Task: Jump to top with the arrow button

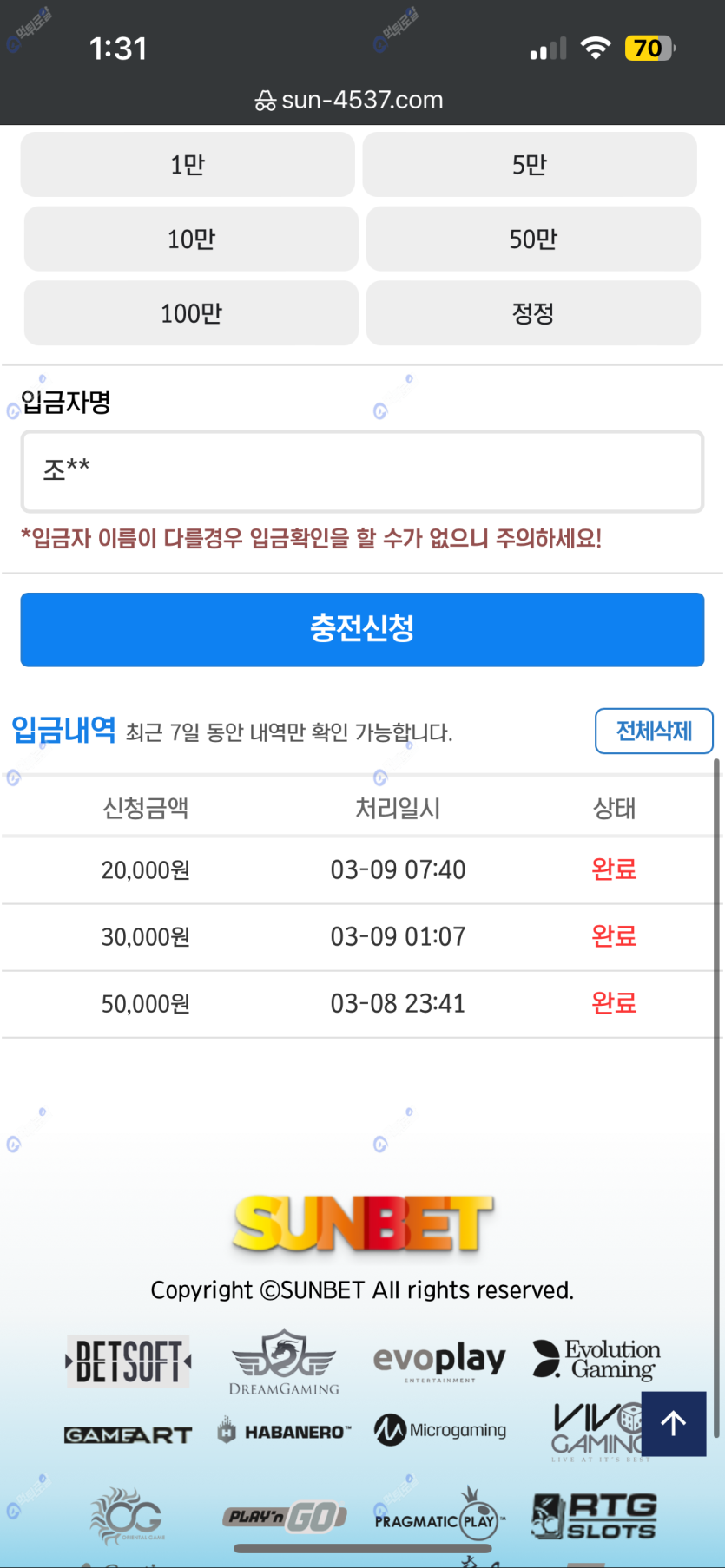Action: coord(674,1423)
